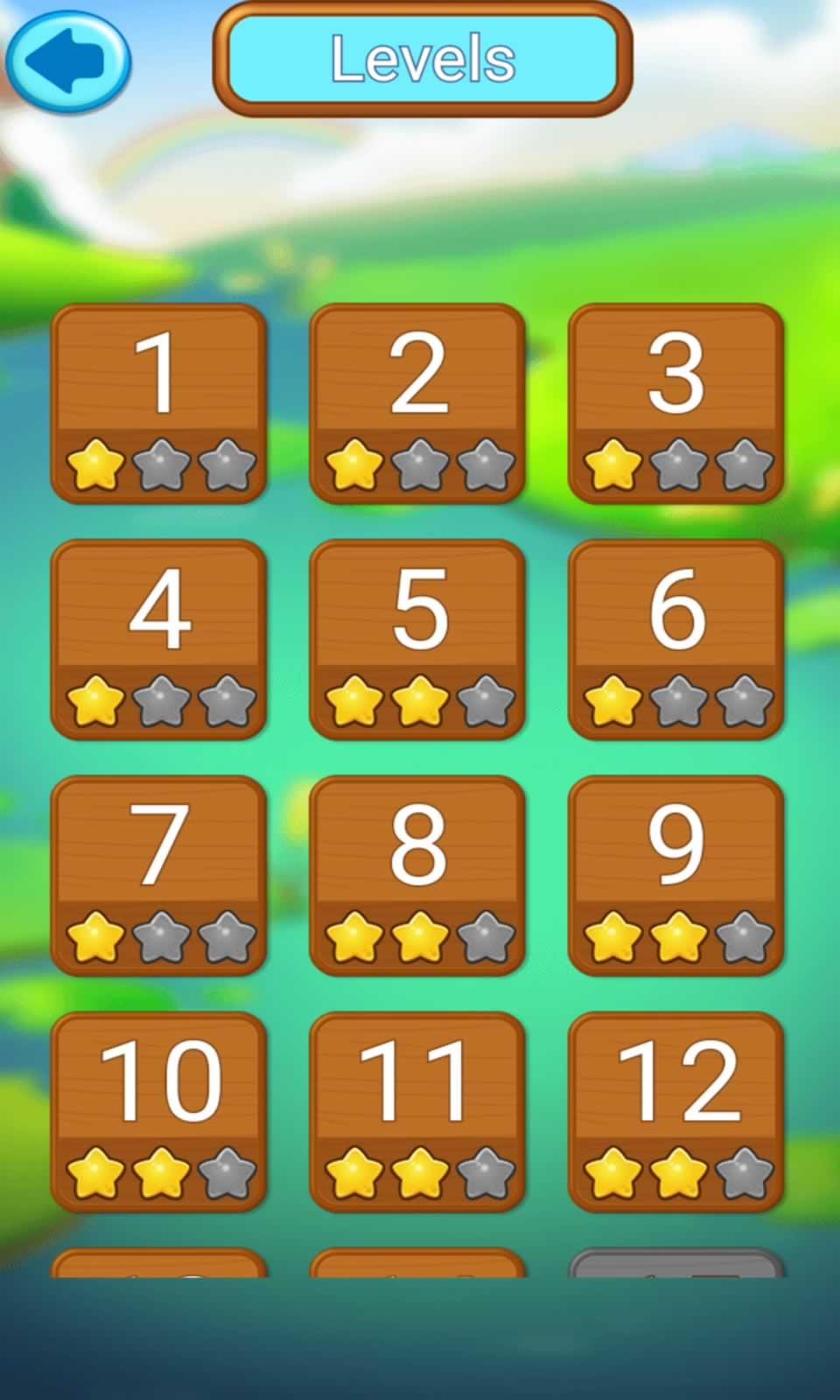Open level 9
Image resolution: width=840 pixels, height=1400 pixels.
(676, 876)
